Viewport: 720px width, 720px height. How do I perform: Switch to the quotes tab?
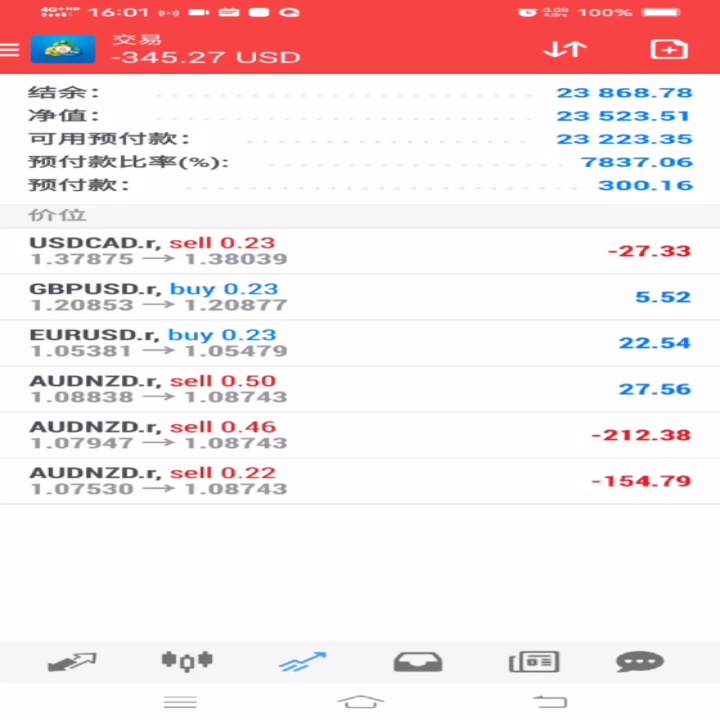point(72,662)
